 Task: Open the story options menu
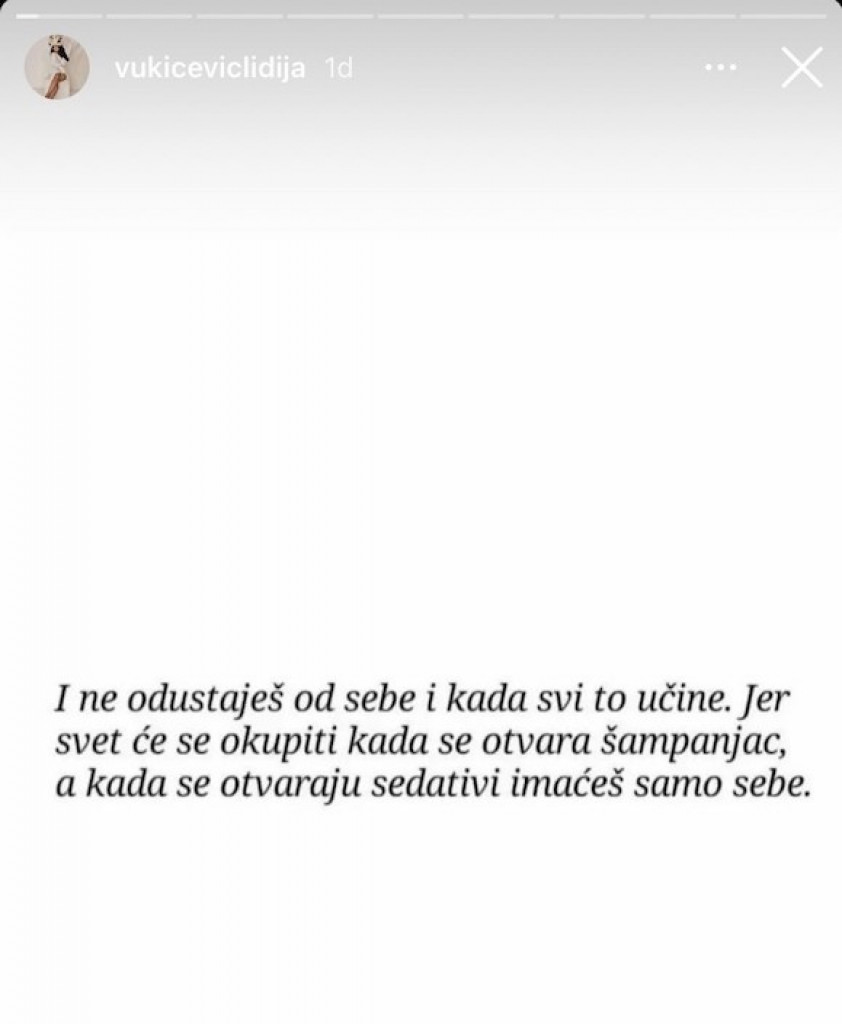coord(720,68)
